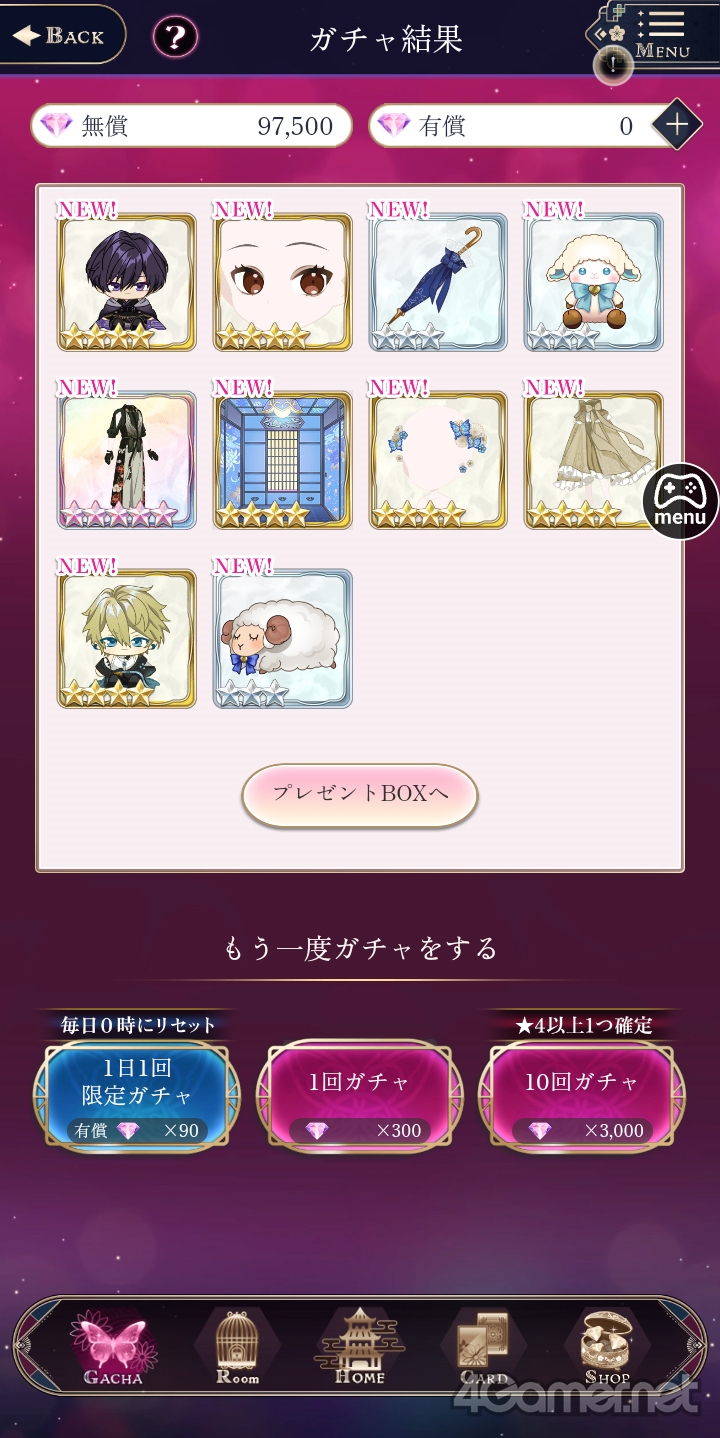Add paid gems with the plus button
The height and width of the screenshot is (1438, 720).
(x=677, y=125)
